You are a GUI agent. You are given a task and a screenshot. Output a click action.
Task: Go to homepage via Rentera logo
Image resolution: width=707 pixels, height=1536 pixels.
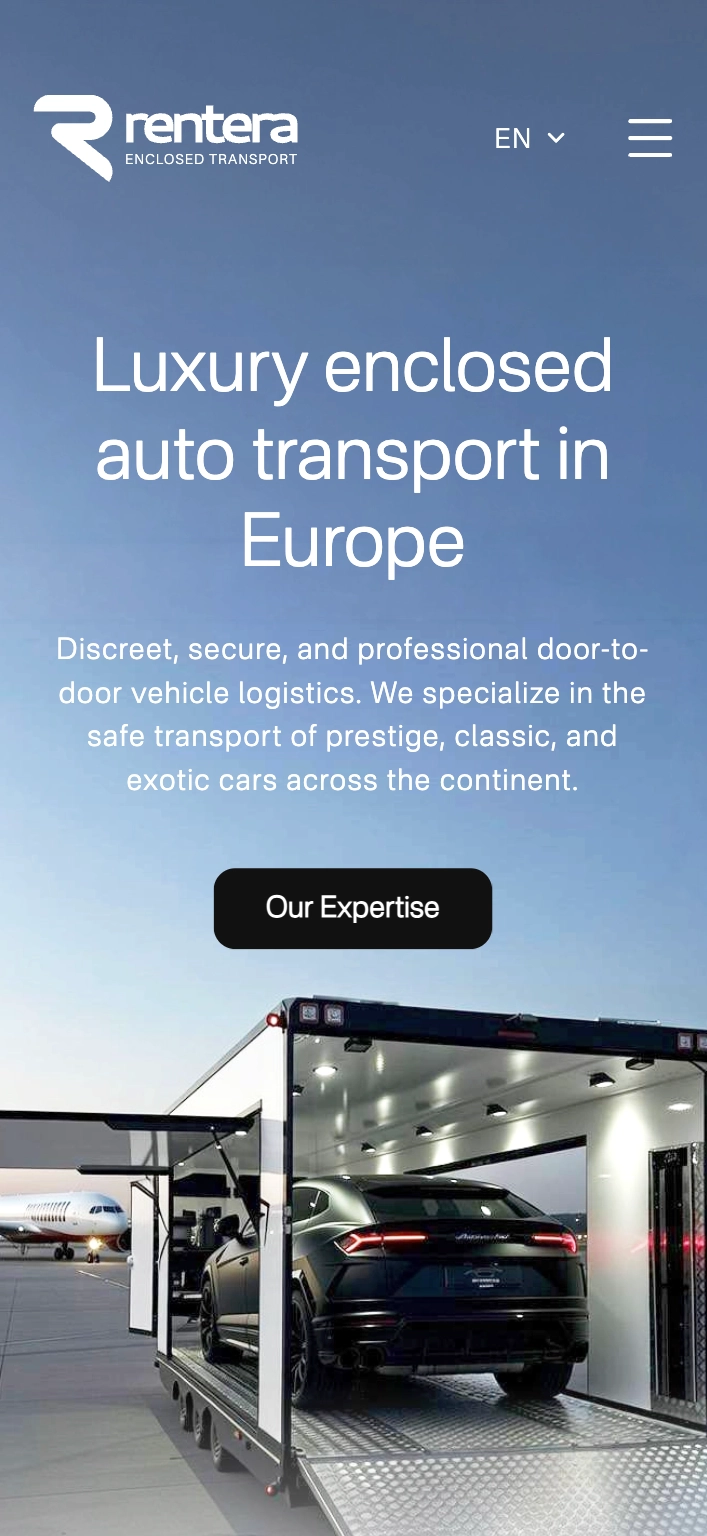coord(166,137)
